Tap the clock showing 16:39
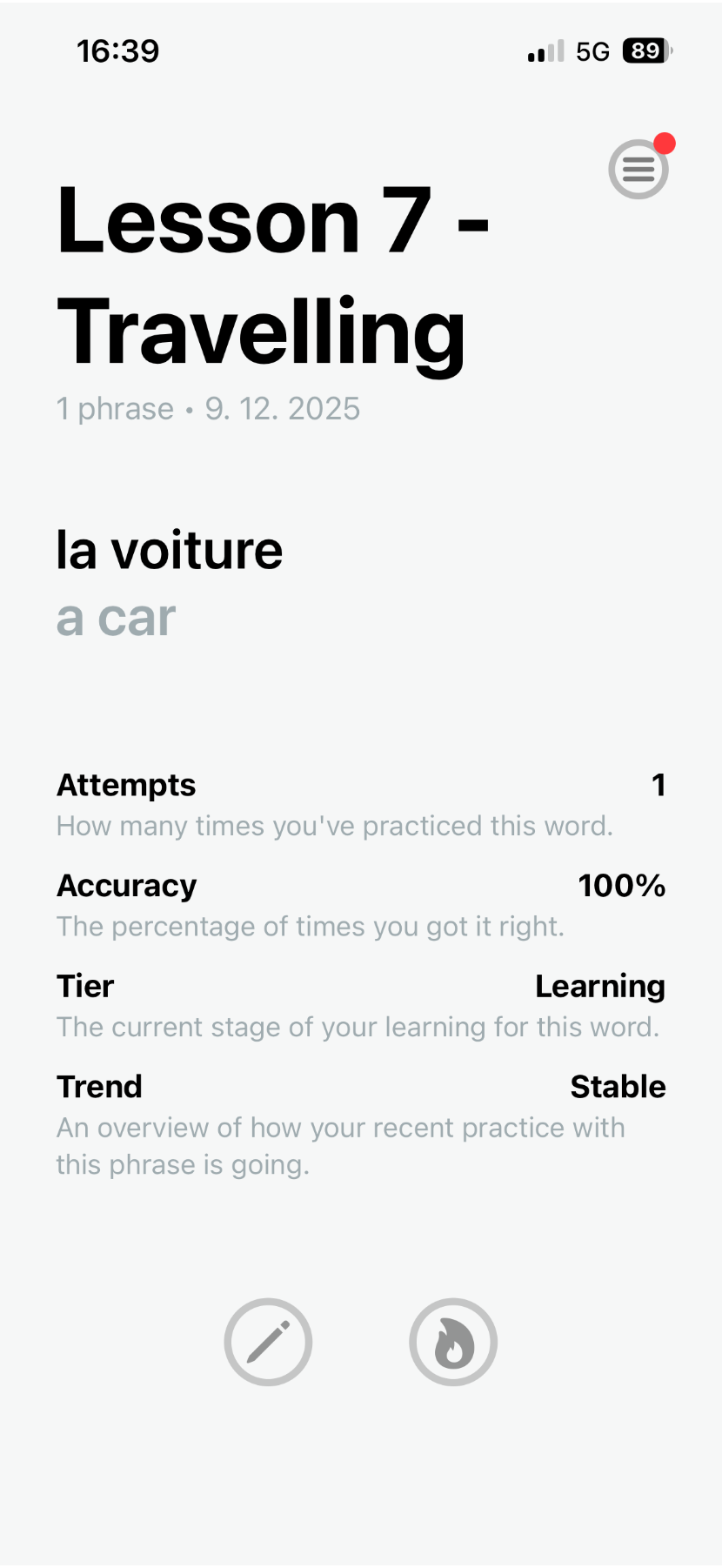The height and width of the screenshot is (1568, 722). point(119,50)
